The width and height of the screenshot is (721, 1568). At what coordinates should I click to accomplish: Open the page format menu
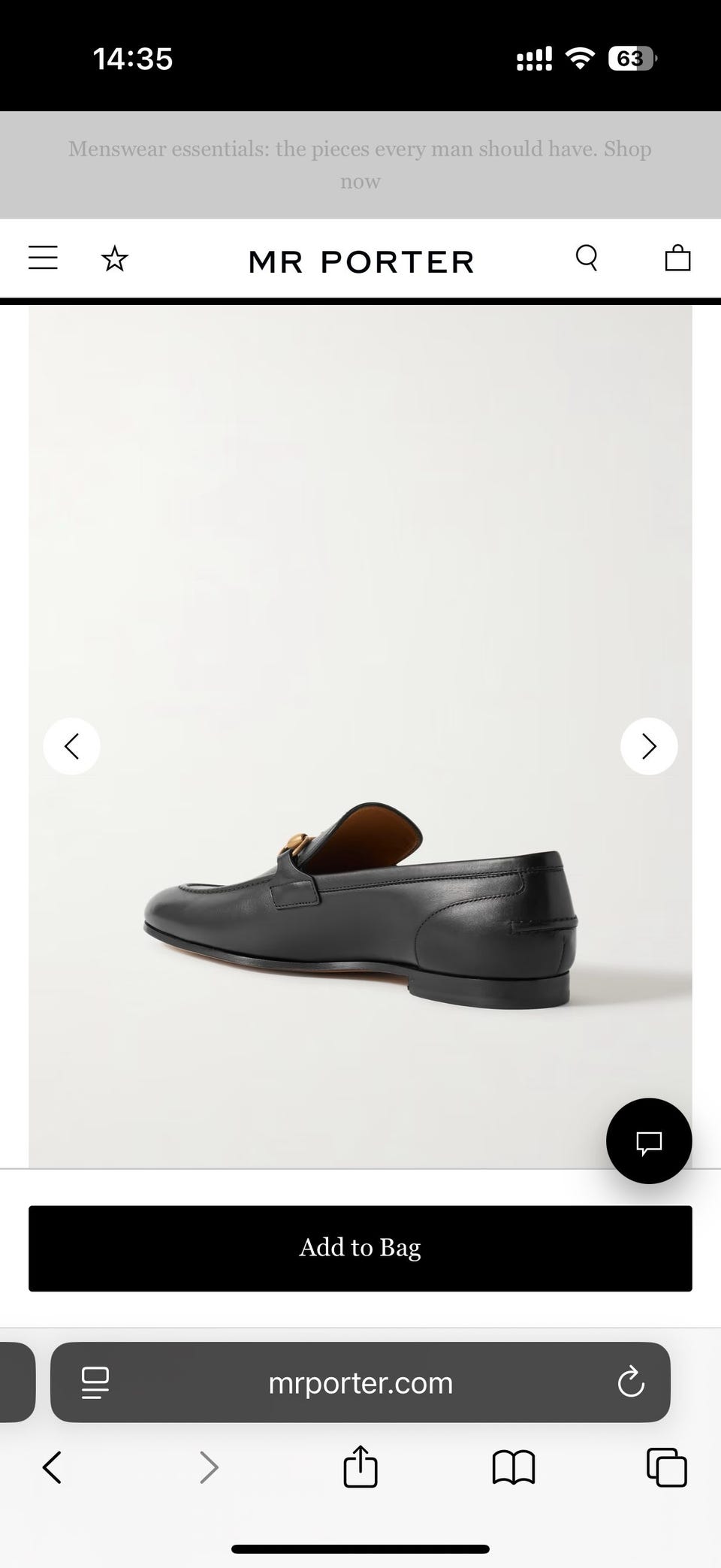[95, 1382]
